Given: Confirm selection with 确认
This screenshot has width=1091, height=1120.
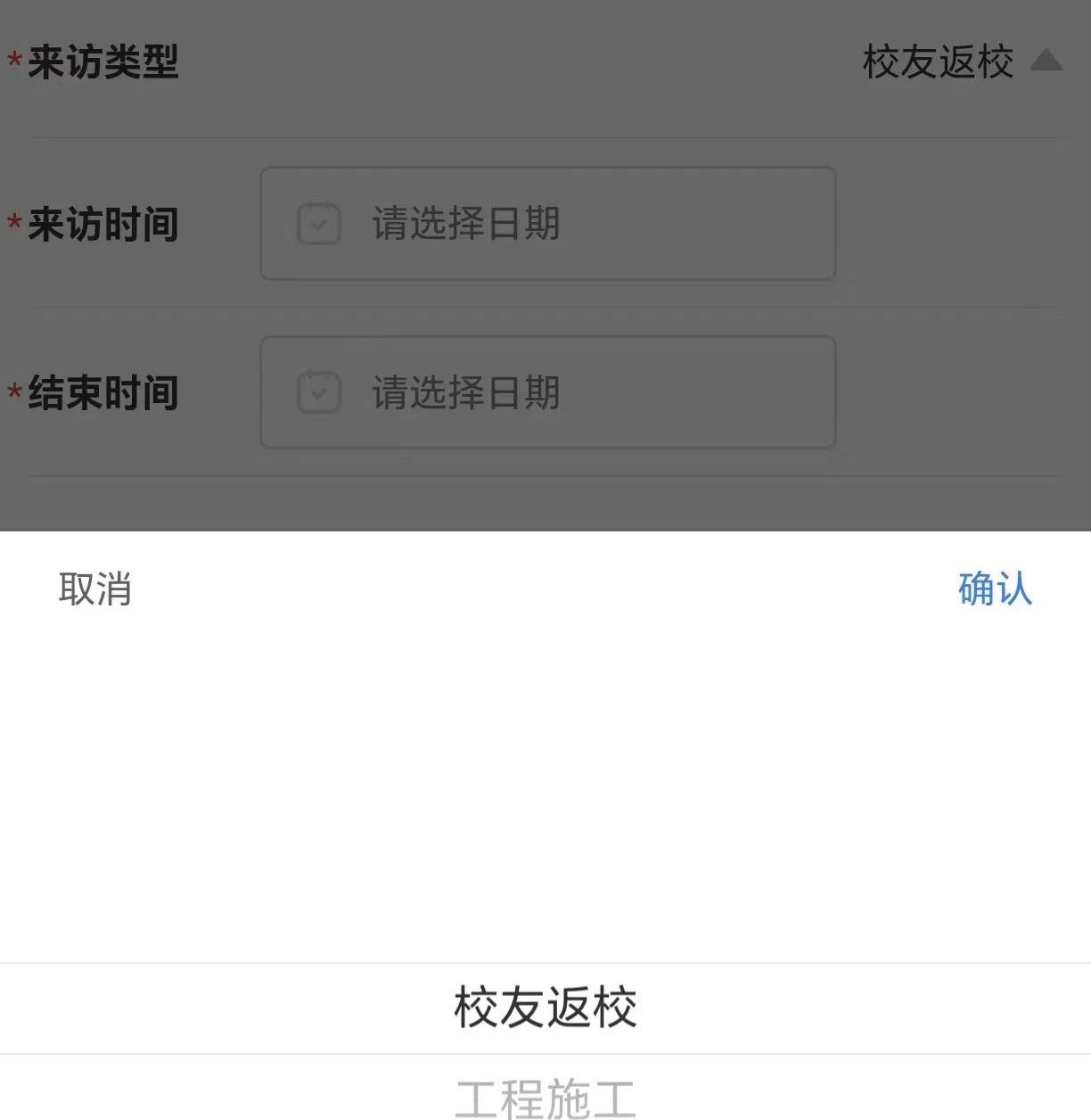Looking at the screenshot, I should click(995, 589).
